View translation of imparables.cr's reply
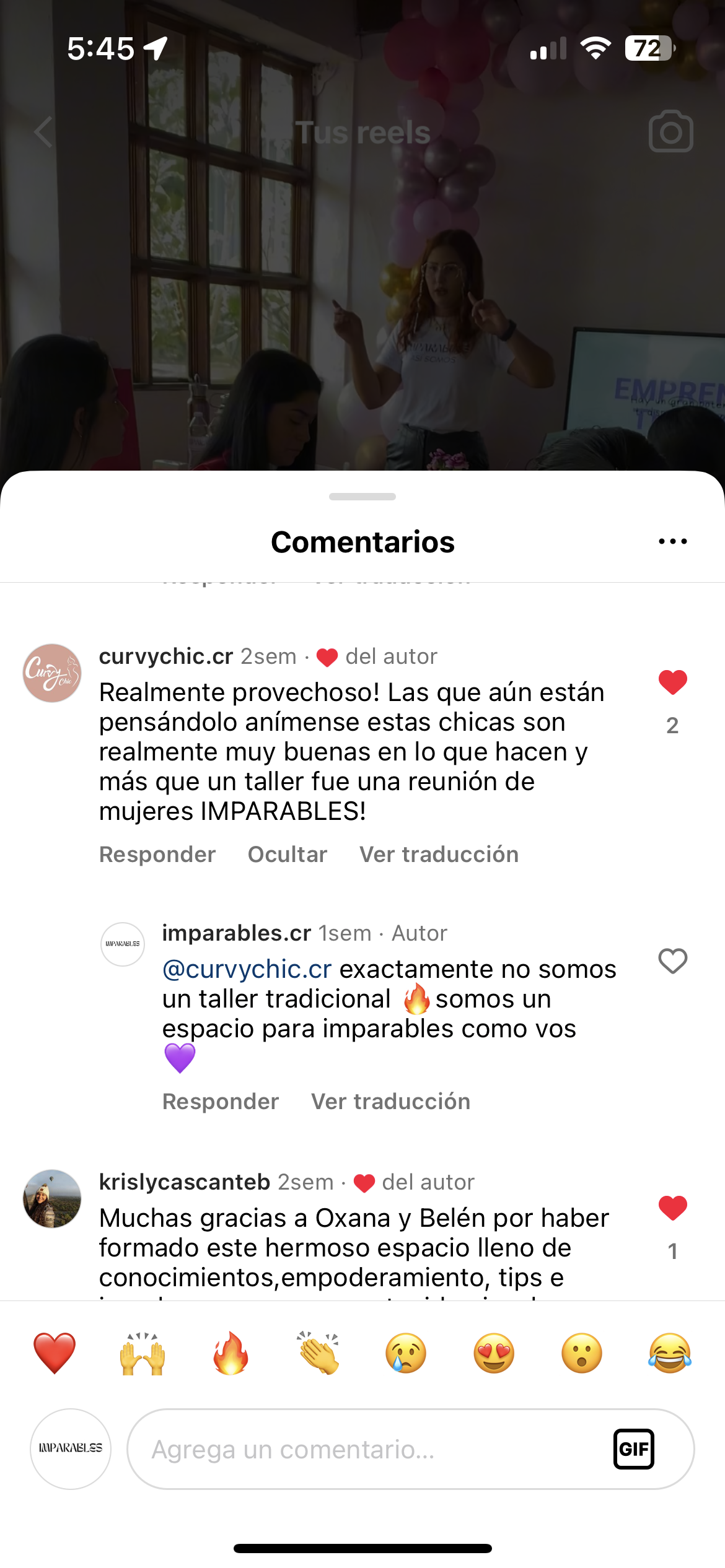Screen dimensions: 725x1568 coord(390,1102)
